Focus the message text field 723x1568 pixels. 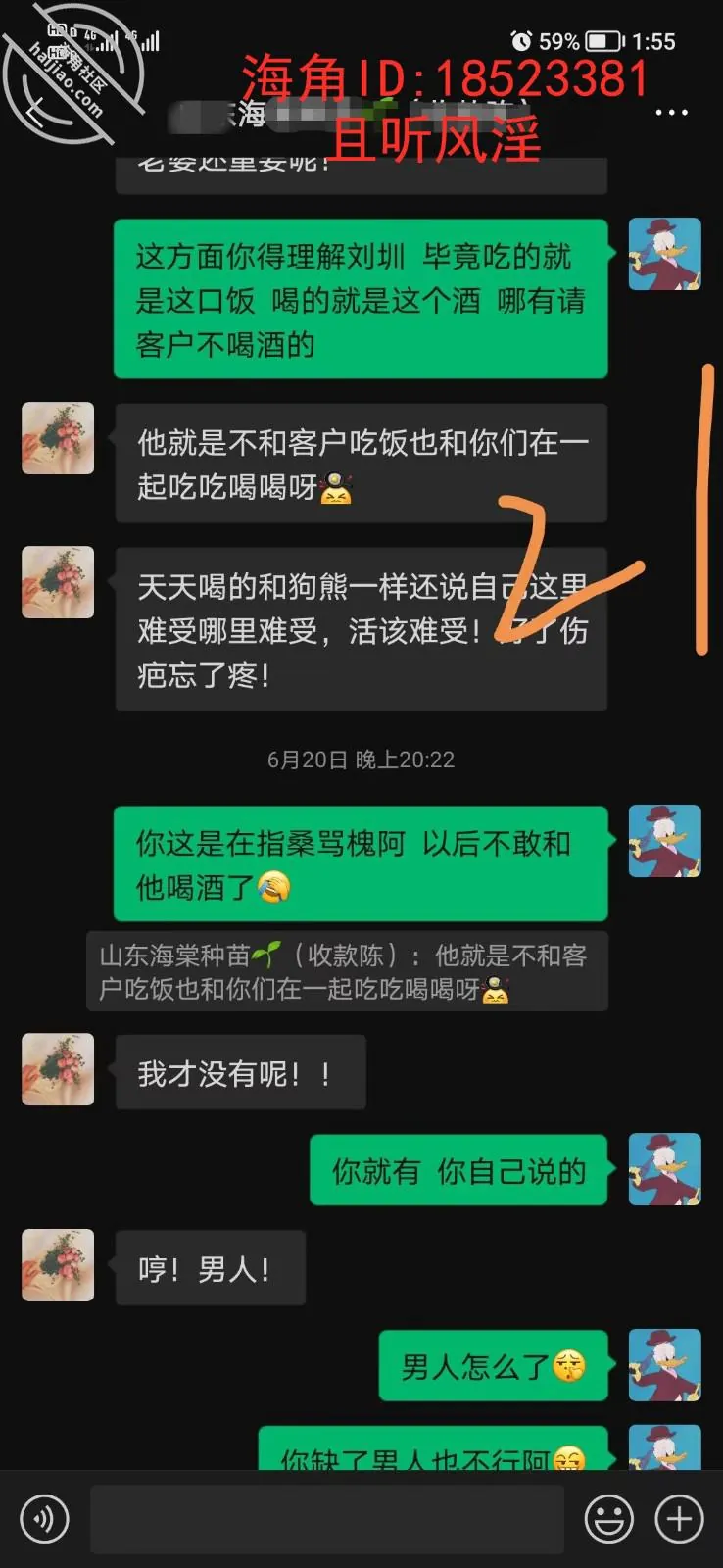(327, 1519)
